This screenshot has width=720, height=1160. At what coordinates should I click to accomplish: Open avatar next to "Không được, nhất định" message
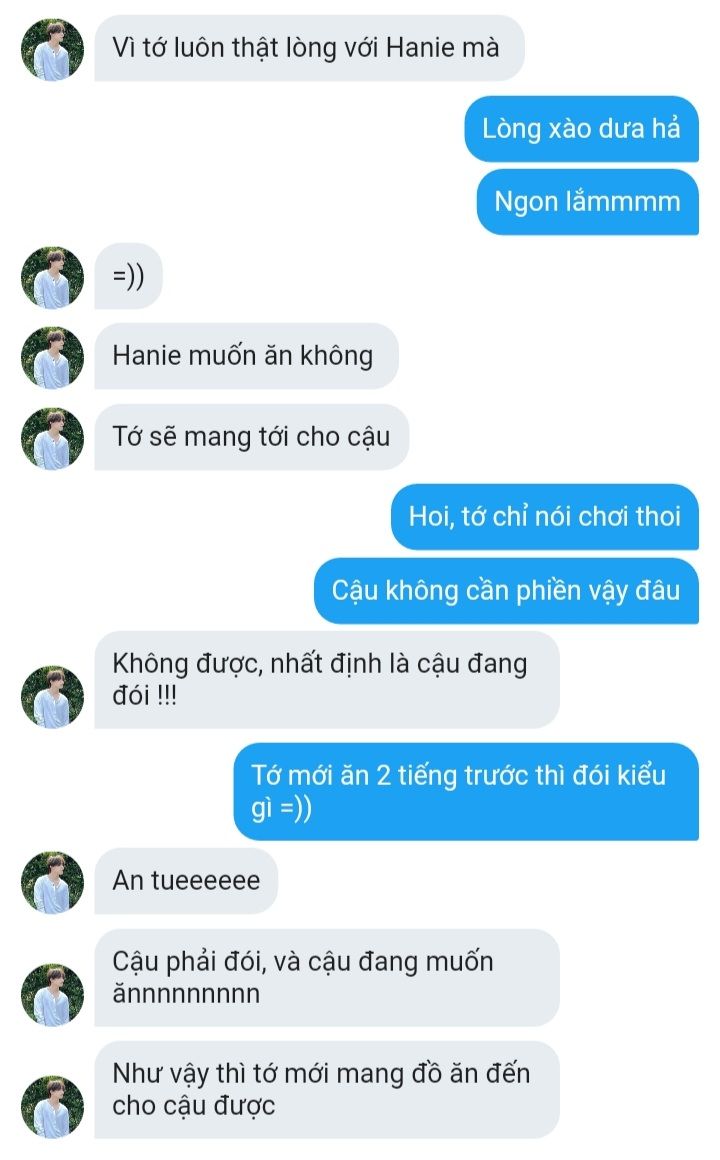click(52, 696)
